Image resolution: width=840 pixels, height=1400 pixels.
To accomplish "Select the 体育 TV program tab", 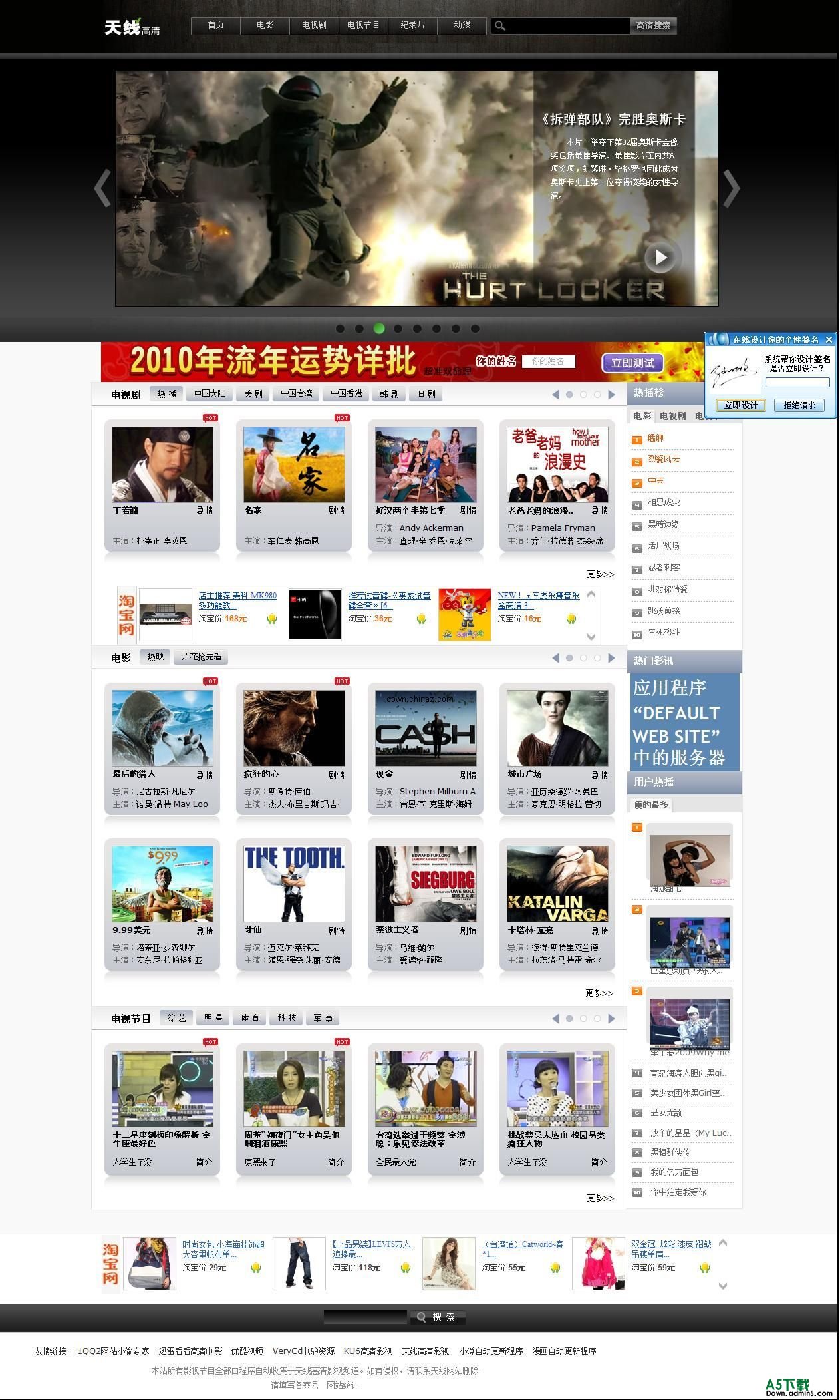I will [250, 1018].
